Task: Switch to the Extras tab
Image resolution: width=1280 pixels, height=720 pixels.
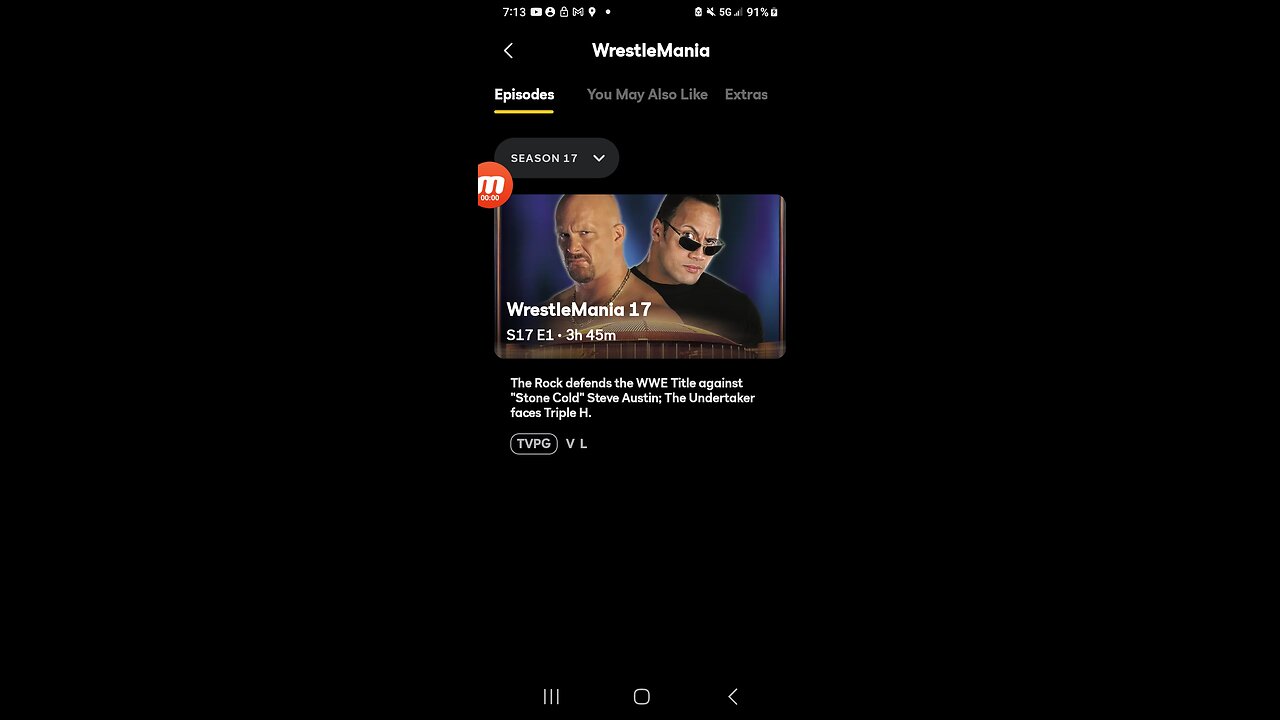Action: coord(746,94)
